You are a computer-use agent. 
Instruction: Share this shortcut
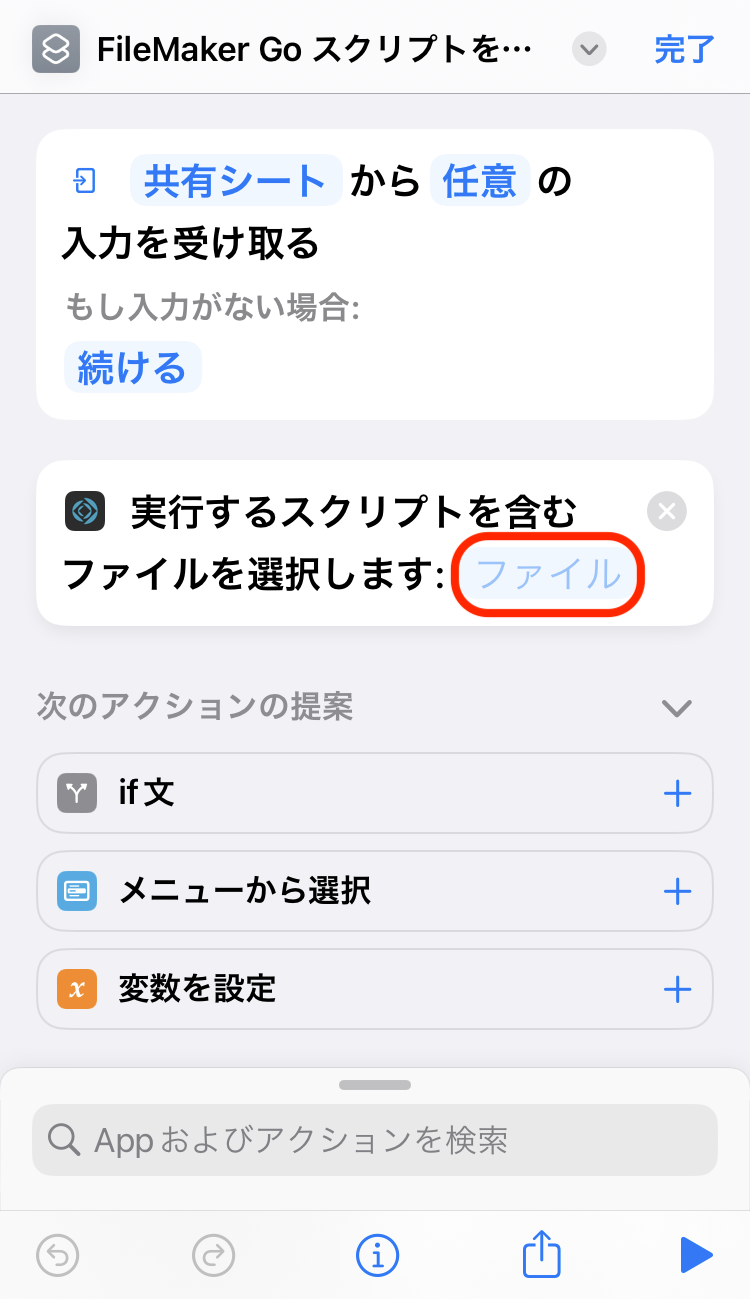pyautogui.click(x=539, y=1252)
